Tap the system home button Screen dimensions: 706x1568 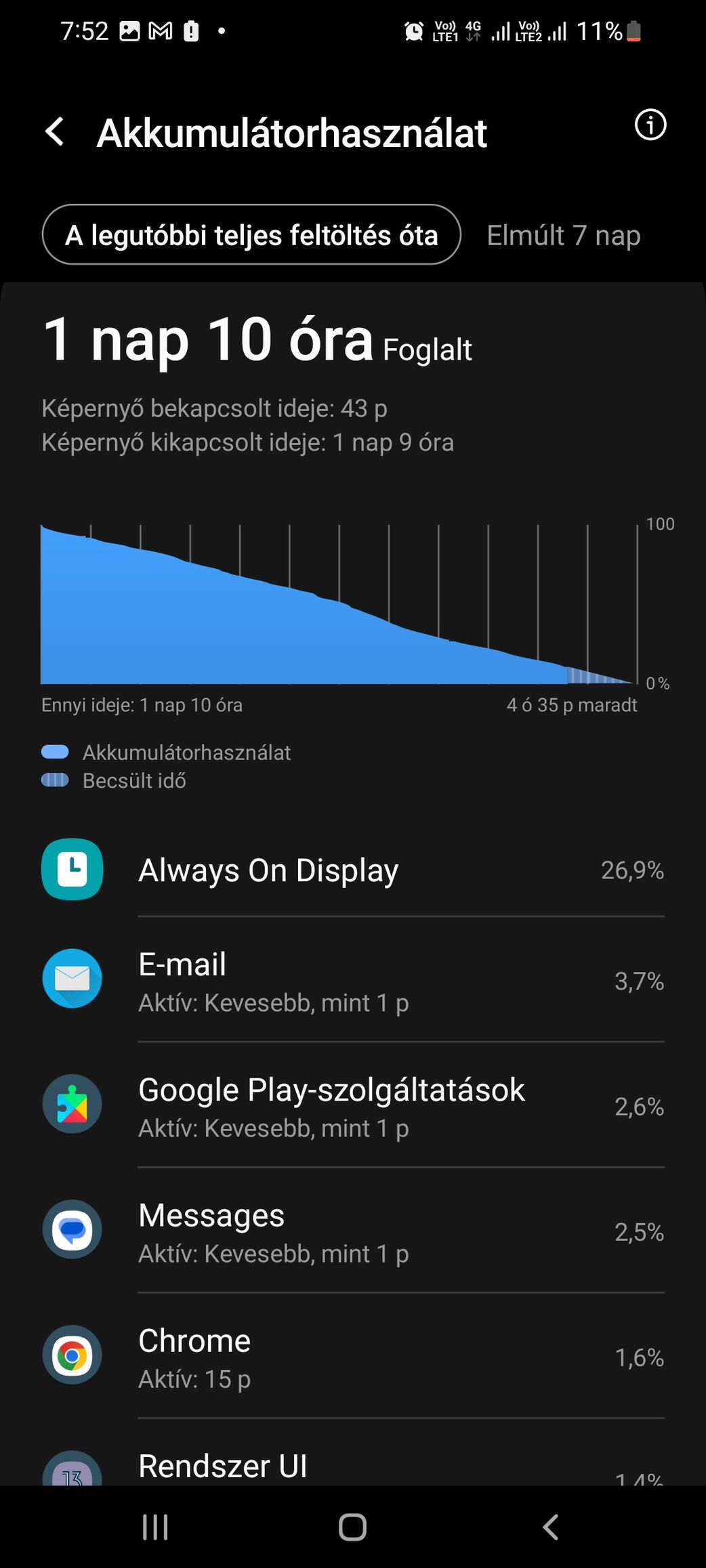pos(352,1527)
